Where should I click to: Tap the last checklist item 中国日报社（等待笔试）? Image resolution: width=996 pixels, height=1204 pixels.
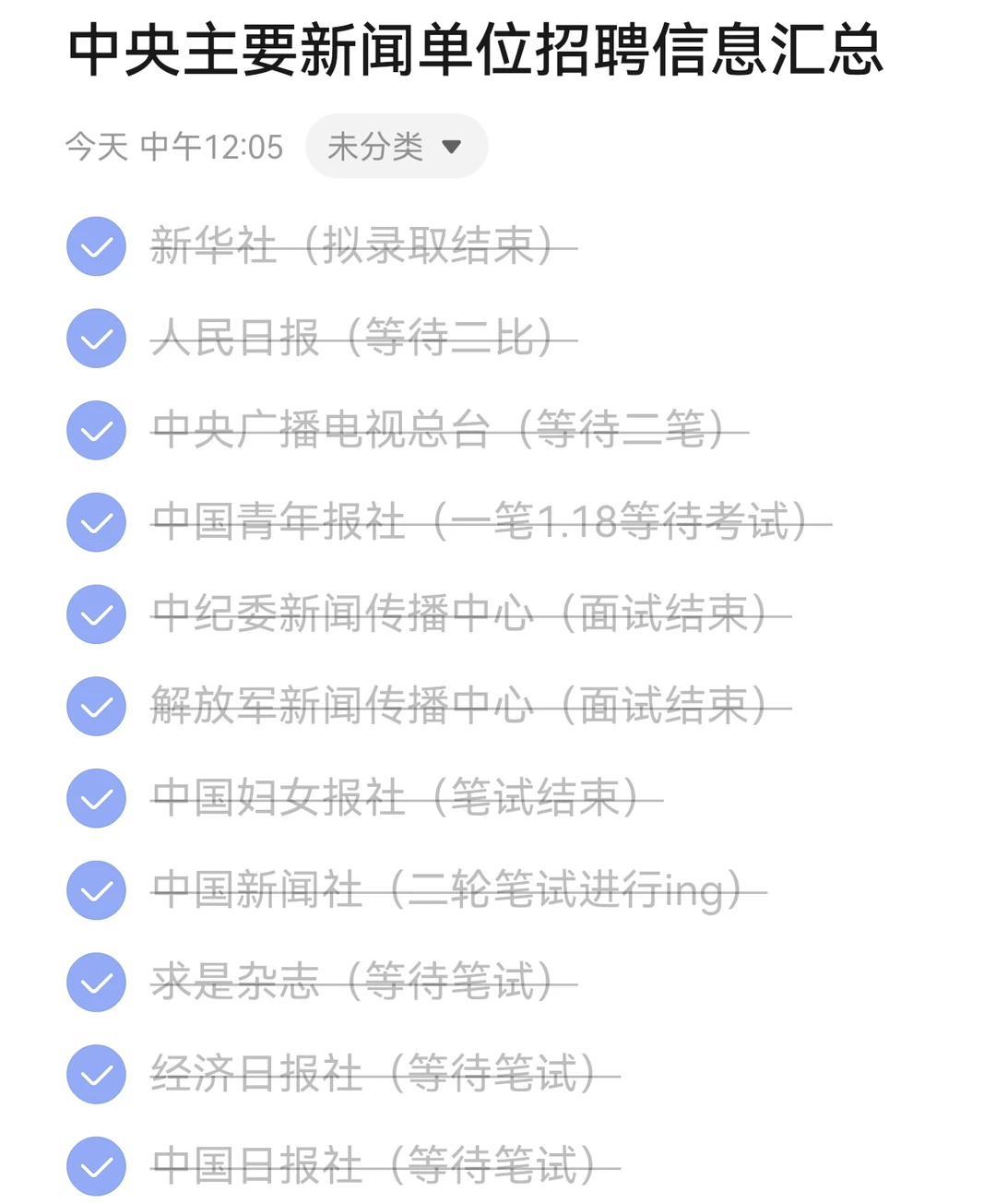click(378, 1165)
